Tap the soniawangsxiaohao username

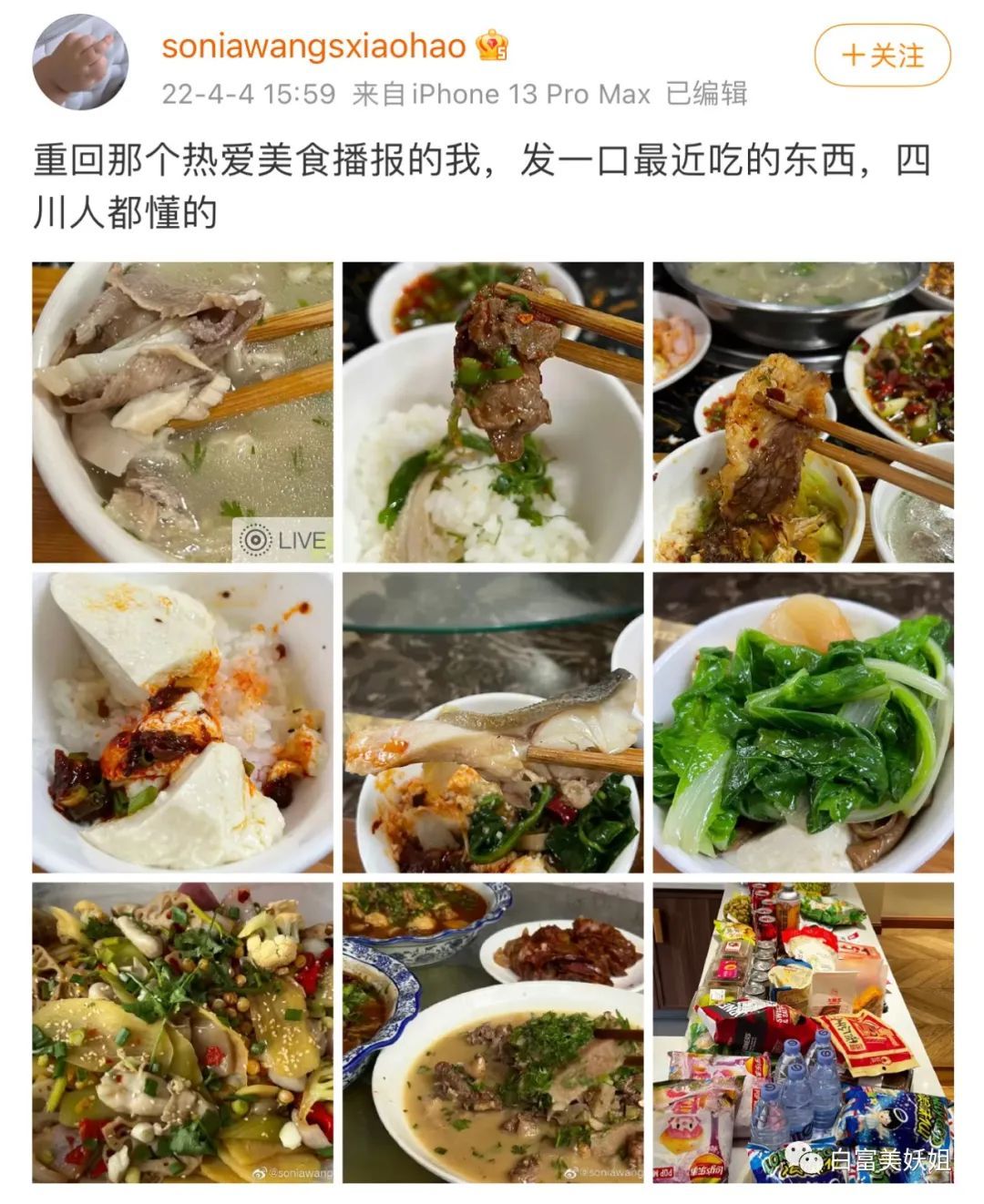point(313,46)
